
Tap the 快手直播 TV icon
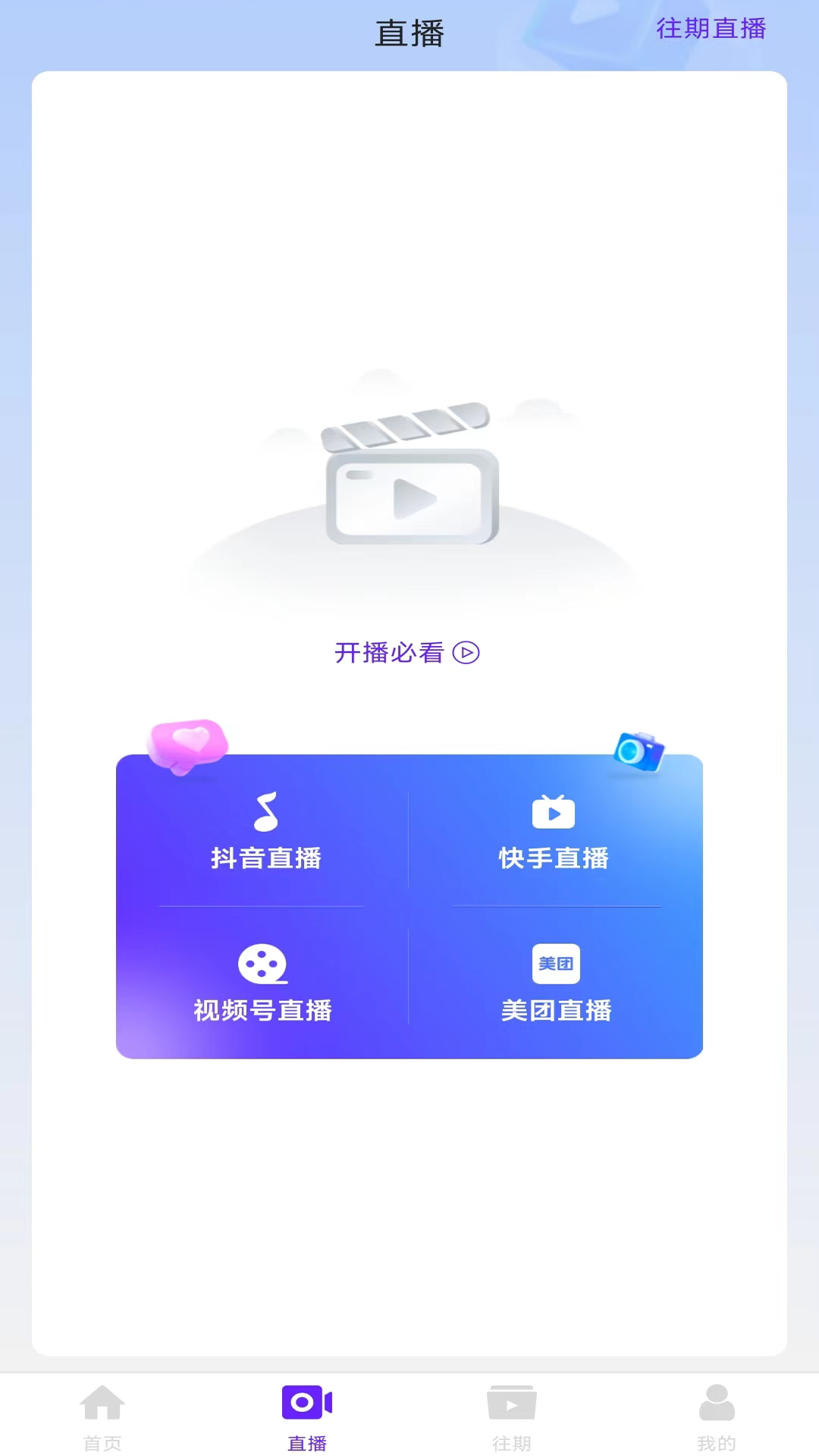(x=556, y=811)
